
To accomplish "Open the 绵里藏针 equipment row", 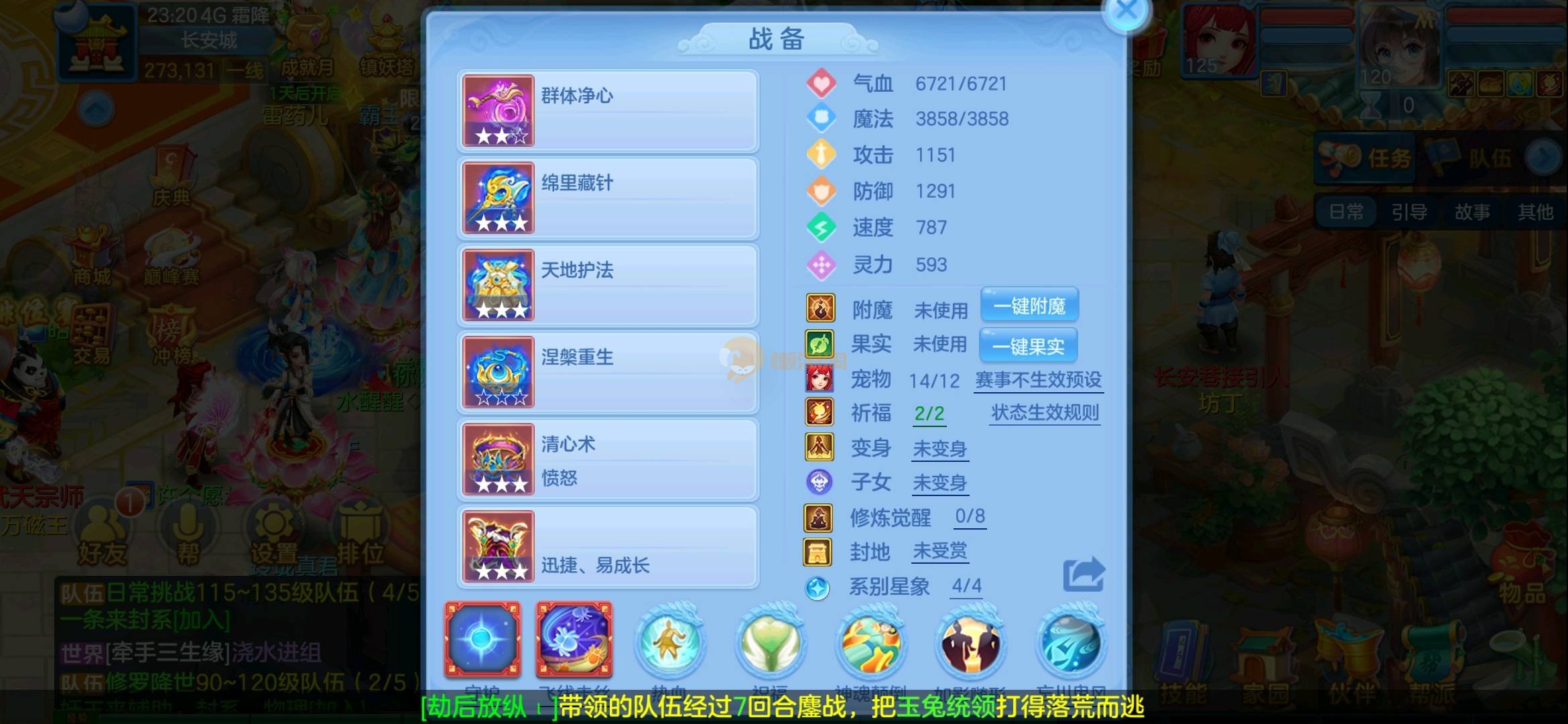I will (x=608, y=198).
